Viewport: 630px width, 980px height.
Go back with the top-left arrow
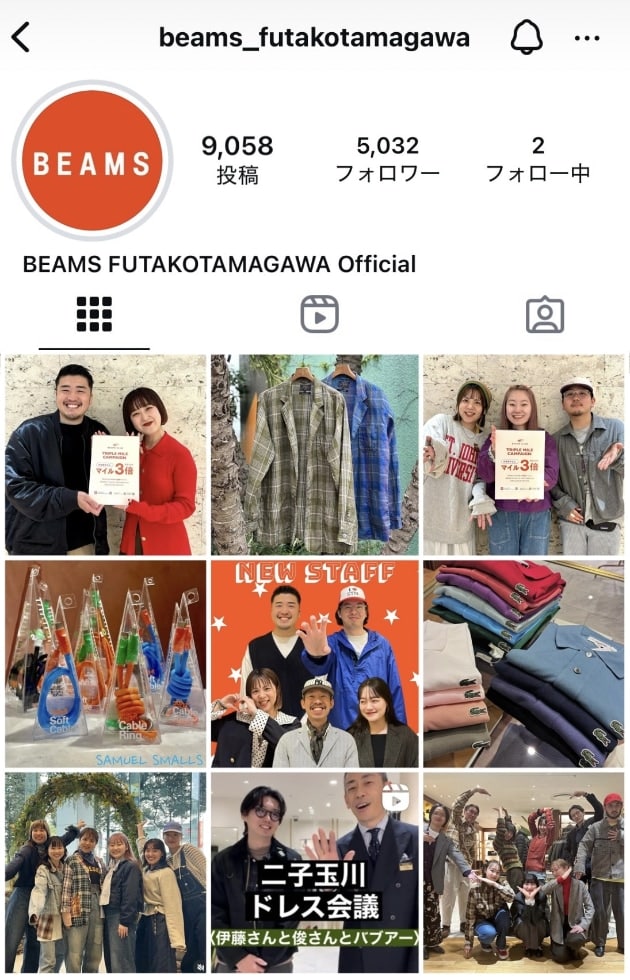pos(21,38)
